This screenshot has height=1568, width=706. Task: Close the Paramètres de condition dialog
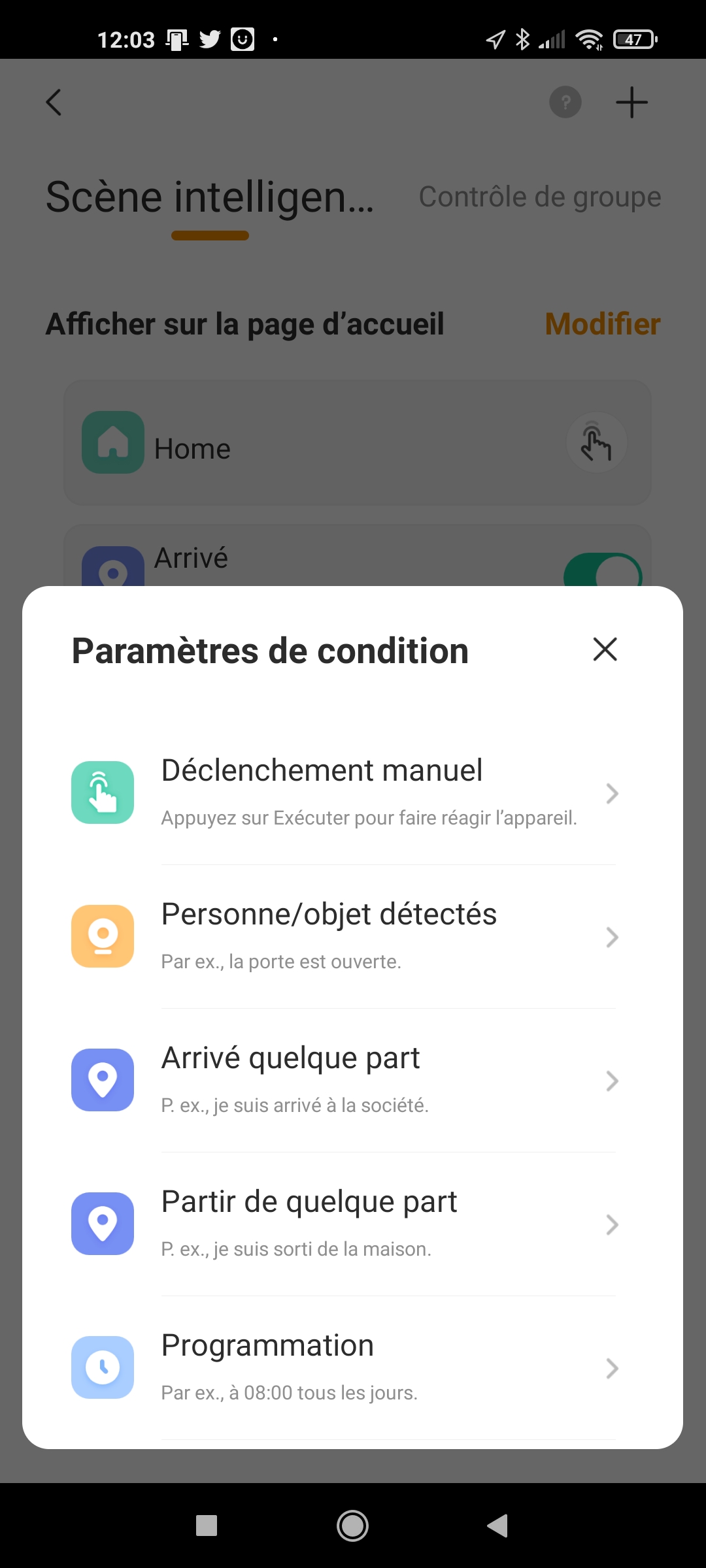pos(605,649)
